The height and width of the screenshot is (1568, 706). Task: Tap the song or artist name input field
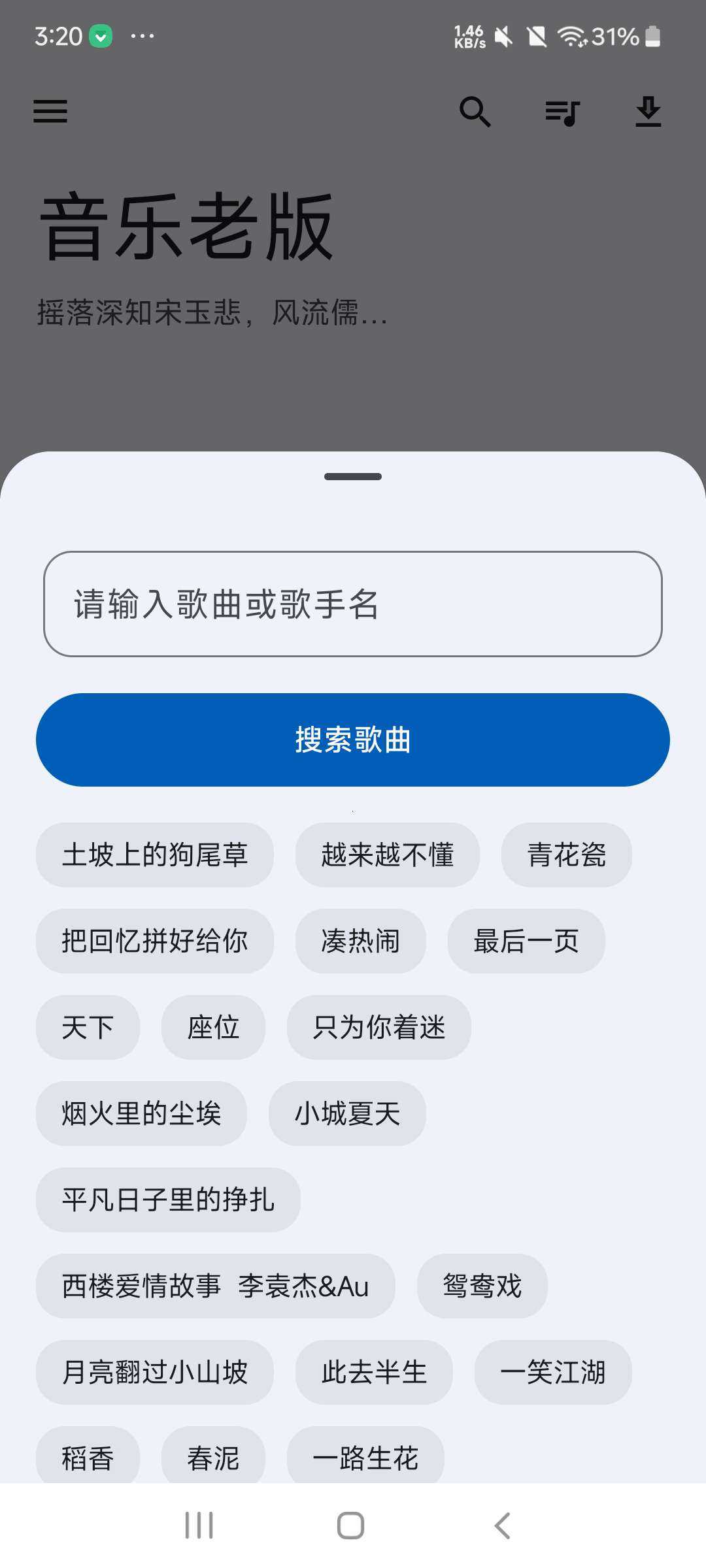coord(353,604)
